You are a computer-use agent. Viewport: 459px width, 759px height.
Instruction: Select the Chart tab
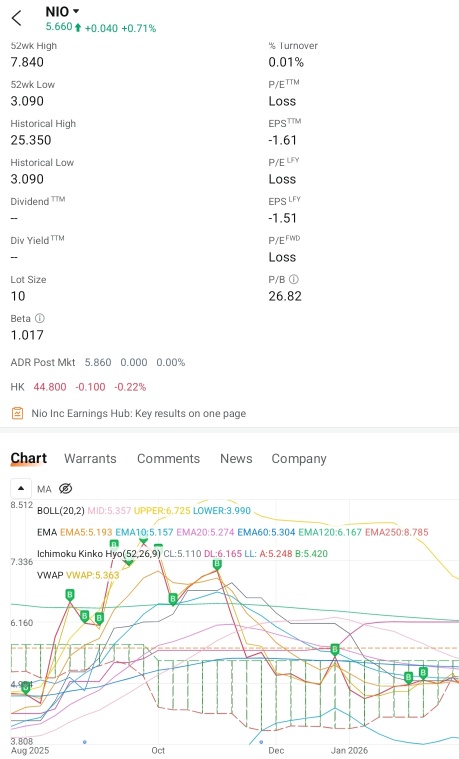point(29,458)
